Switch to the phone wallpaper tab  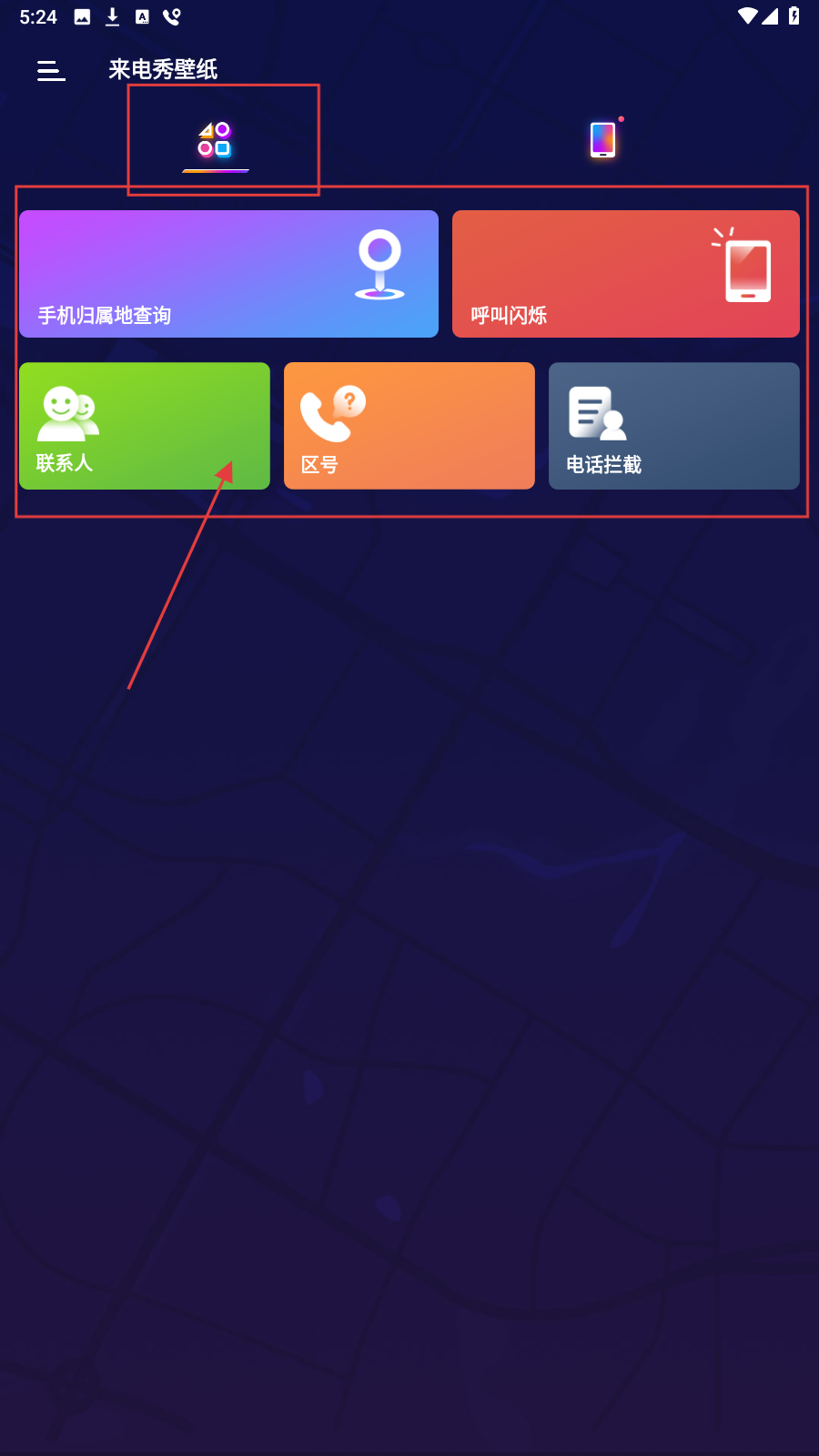click(602, 140)
